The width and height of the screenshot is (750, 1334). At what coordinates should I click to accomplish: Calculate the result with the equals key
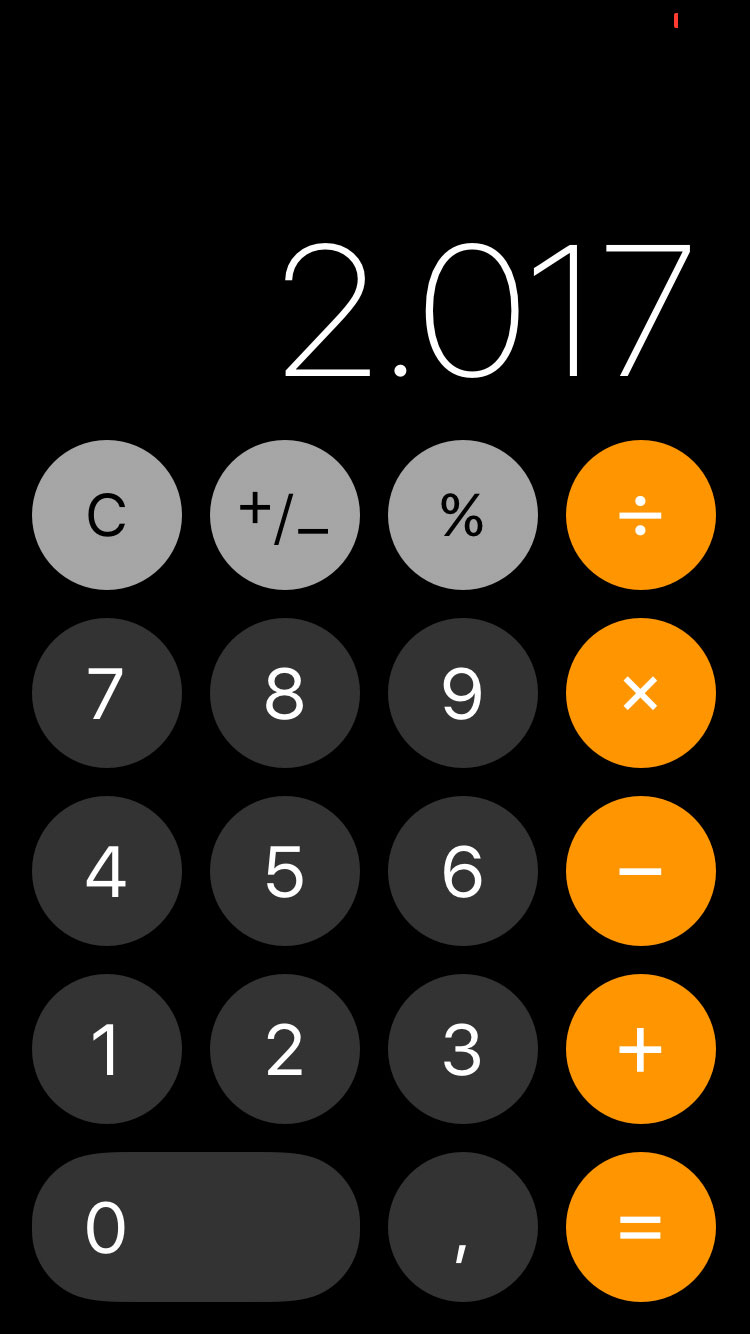[x=641, y=1227]
